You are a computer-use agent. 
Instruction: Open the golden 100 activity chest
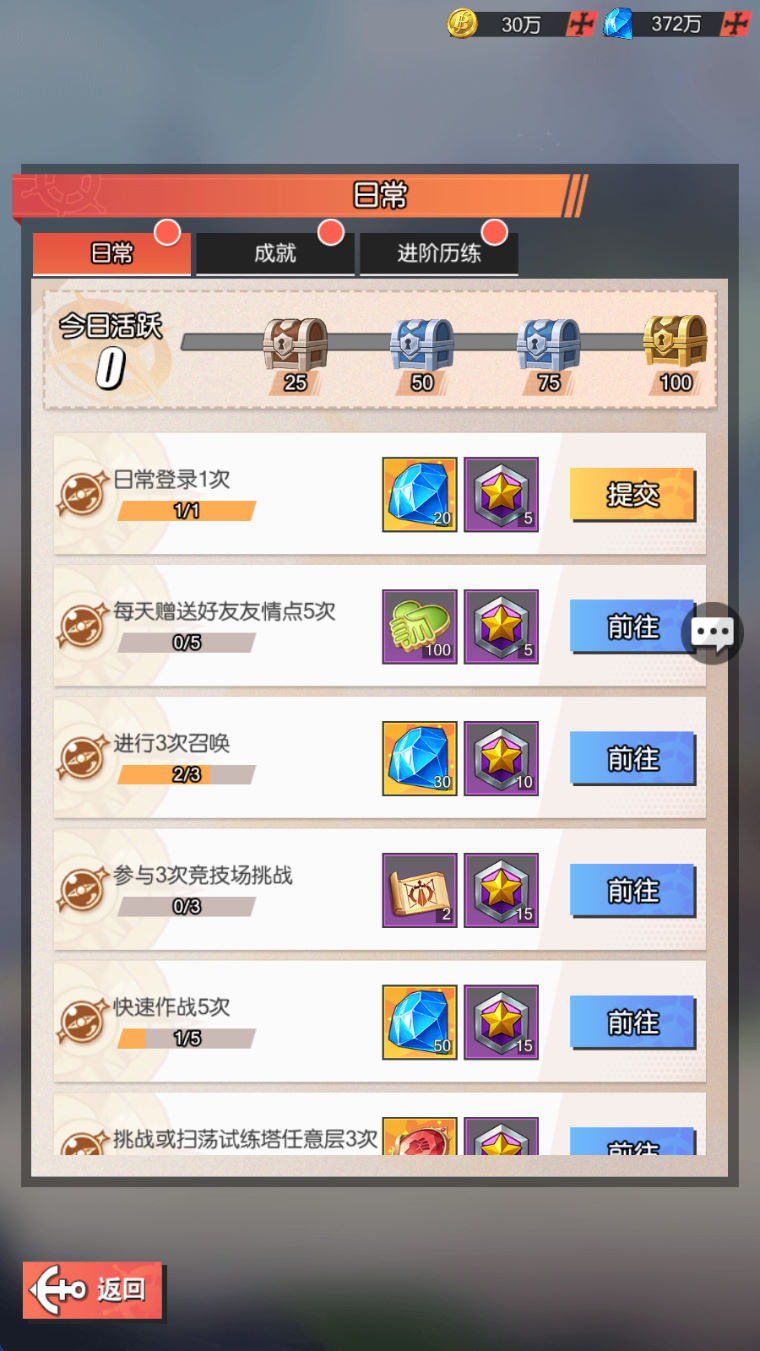(x=675, y=344)
